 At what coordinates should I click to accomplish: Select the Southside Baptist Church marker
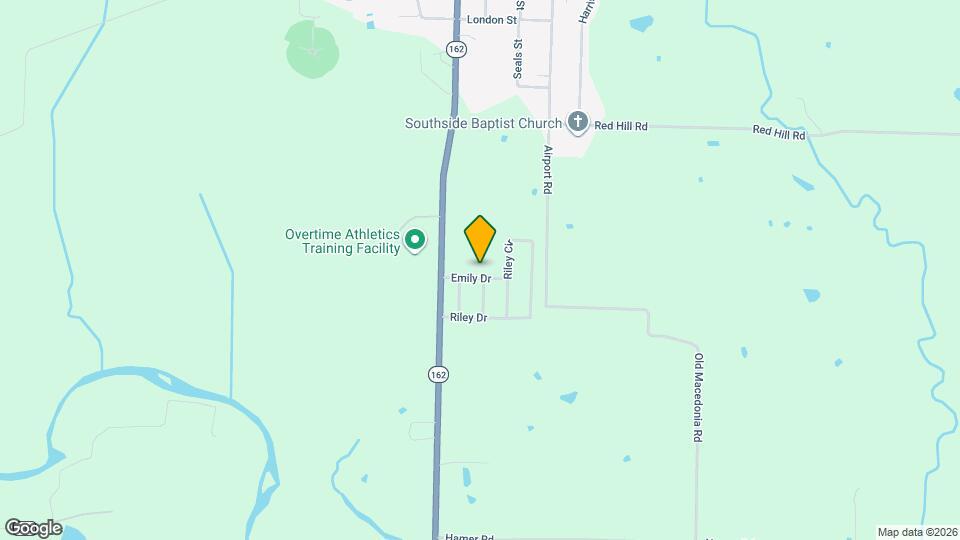[x=577, y=123]
